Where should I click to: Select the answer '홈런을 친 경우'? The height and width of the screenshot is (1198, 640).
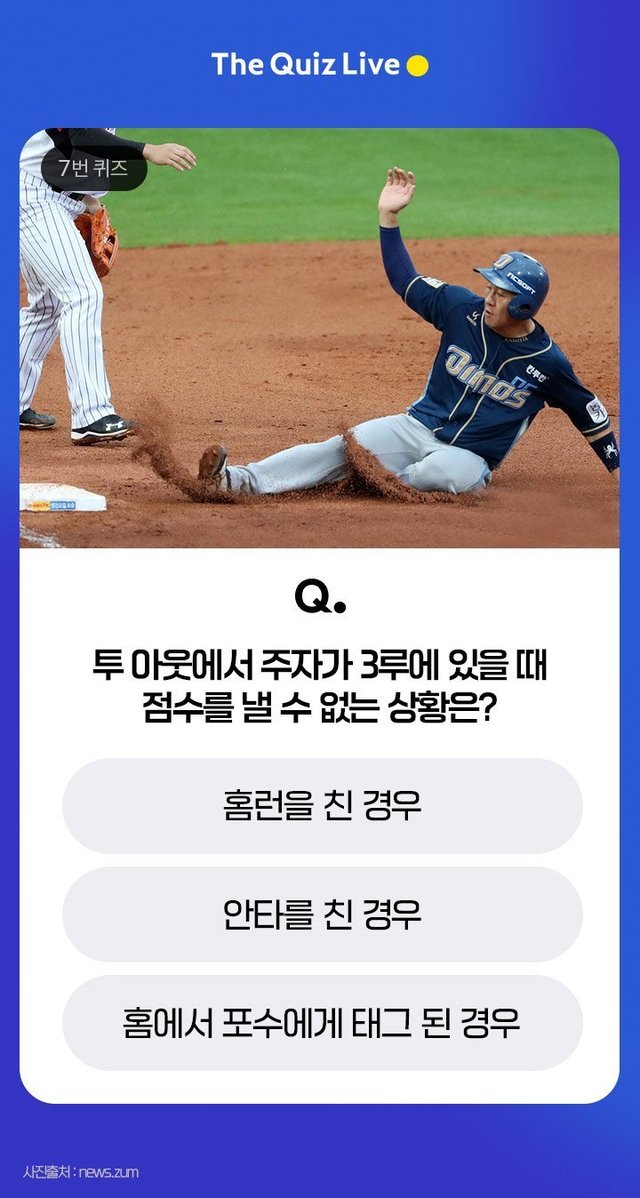coord(322,806)
